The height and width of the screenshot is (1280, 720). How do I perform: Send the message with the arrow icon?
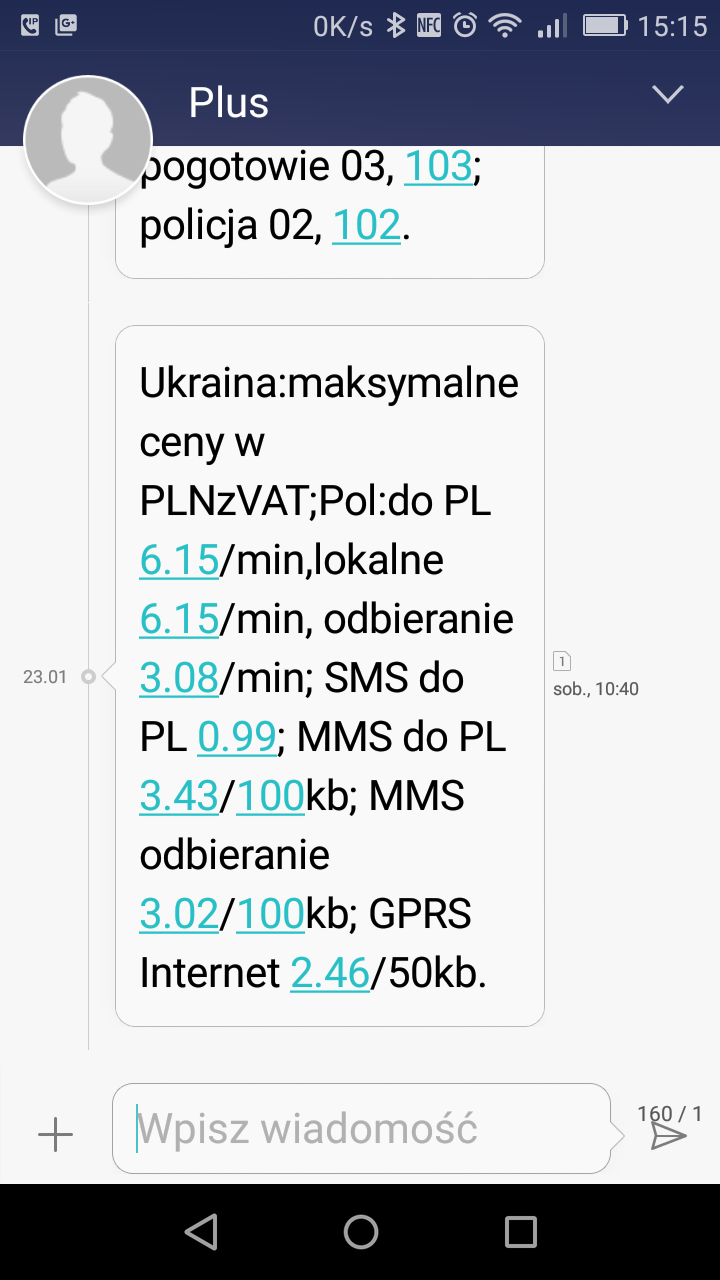pyautogui.click(x=668, y=1135)
